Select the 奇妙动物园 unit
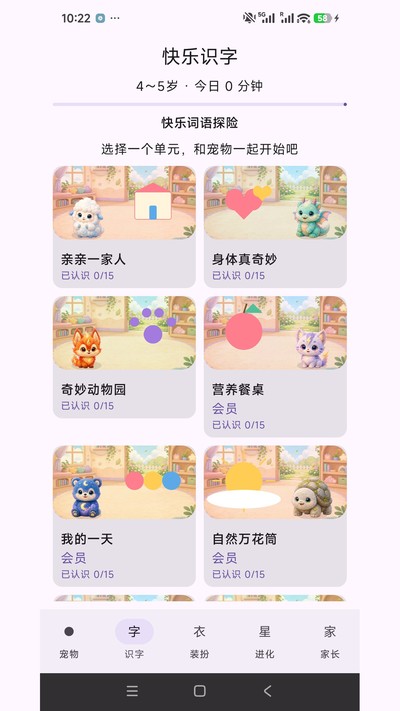 coord(124,357)
